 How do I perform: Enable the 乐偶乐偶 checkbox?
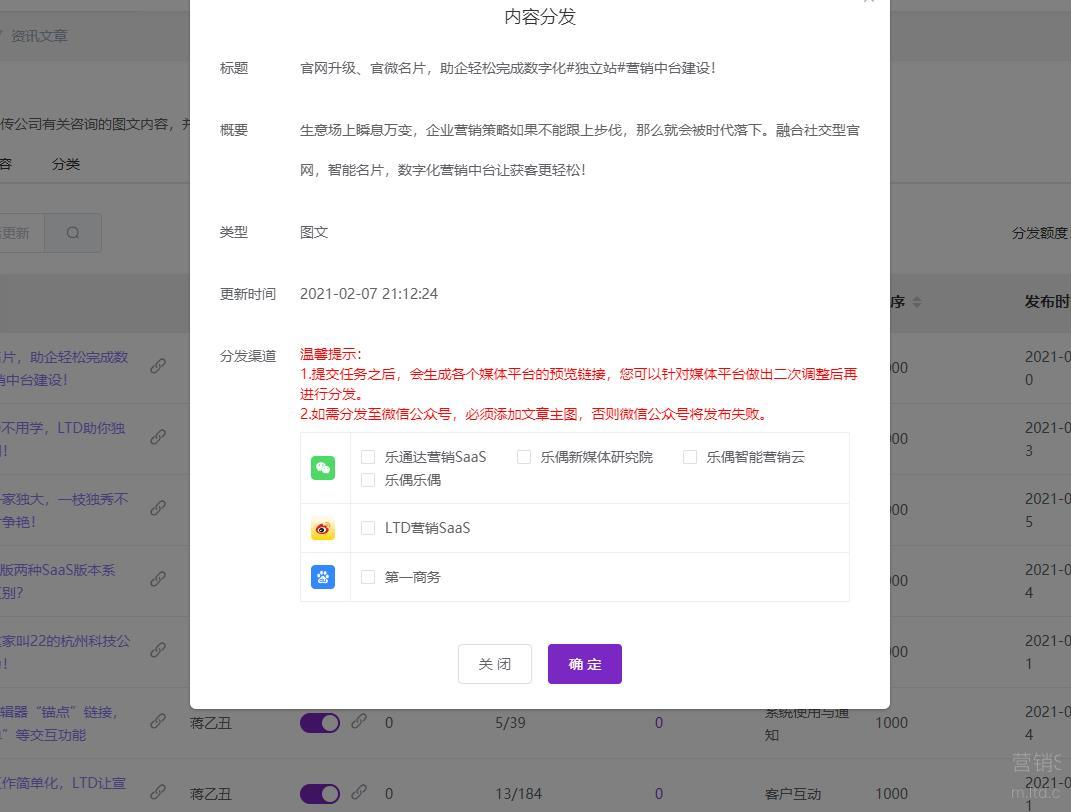point(368,480)
